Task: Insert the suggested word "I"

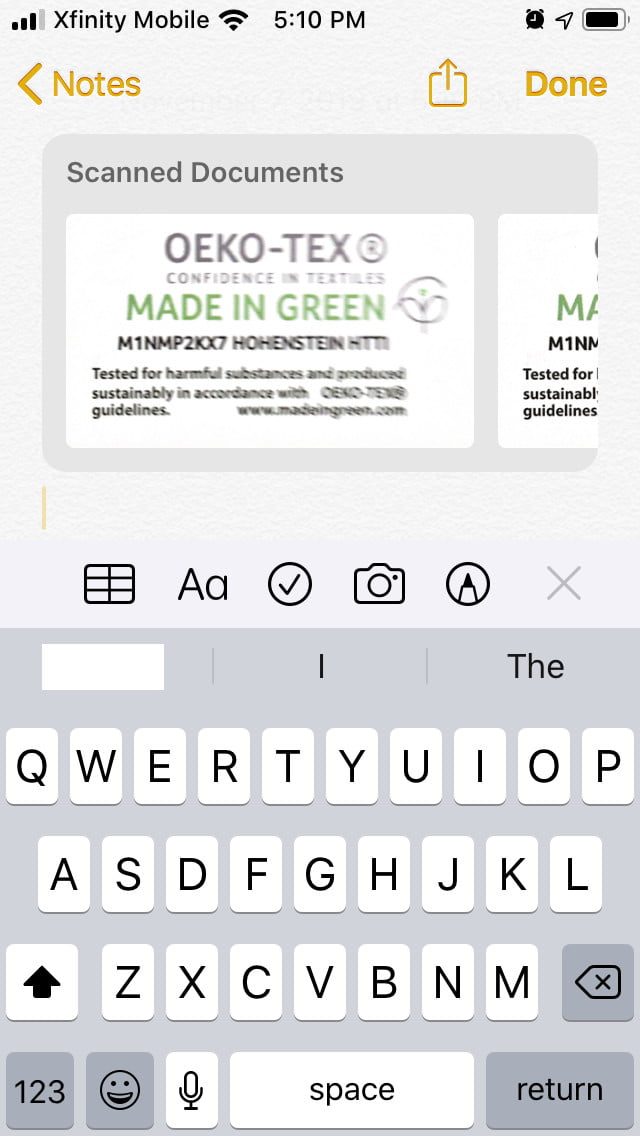Action: (x=320, y=667)
